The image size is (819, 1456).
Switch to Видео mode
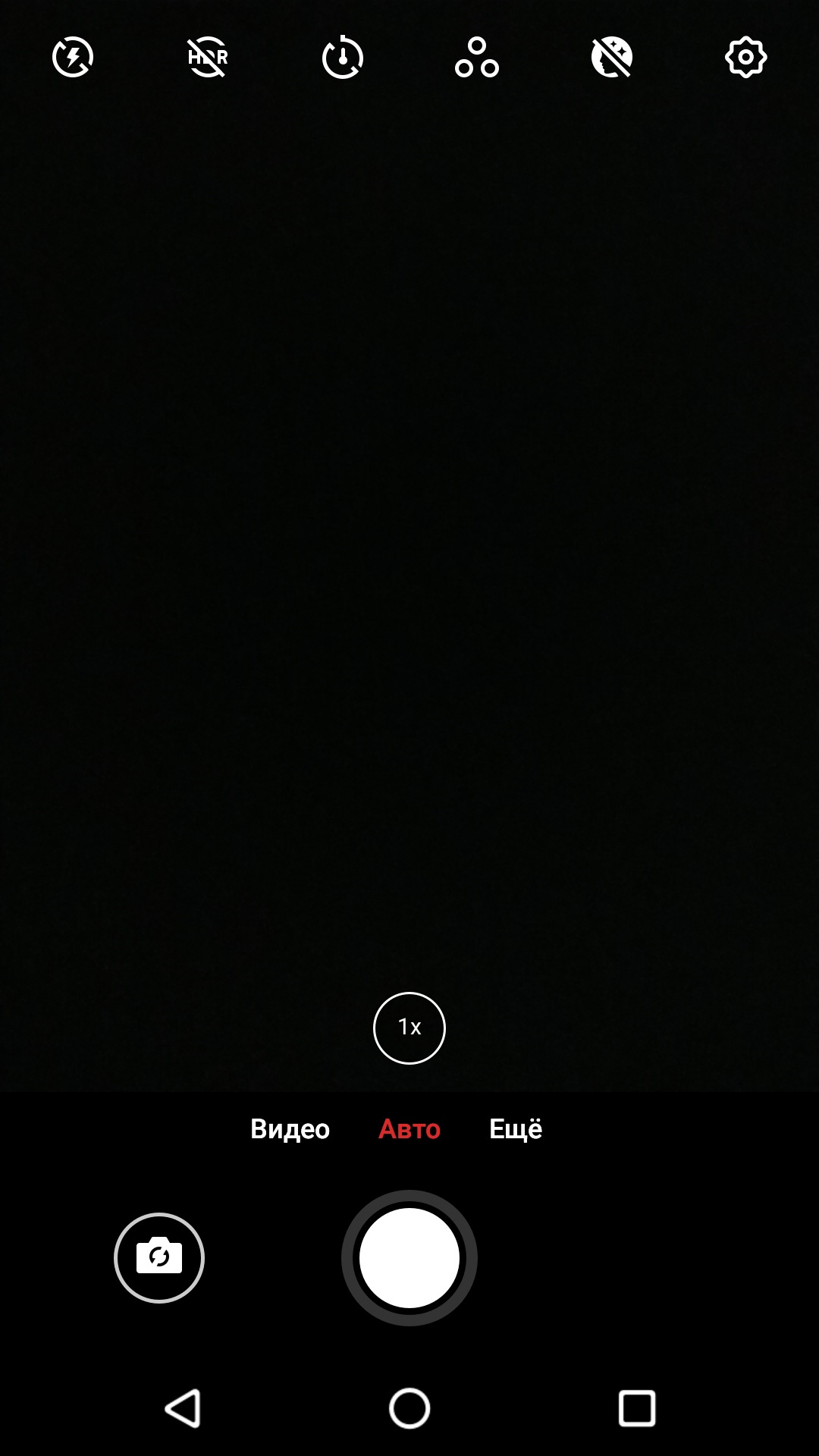tap(290, 1129)
